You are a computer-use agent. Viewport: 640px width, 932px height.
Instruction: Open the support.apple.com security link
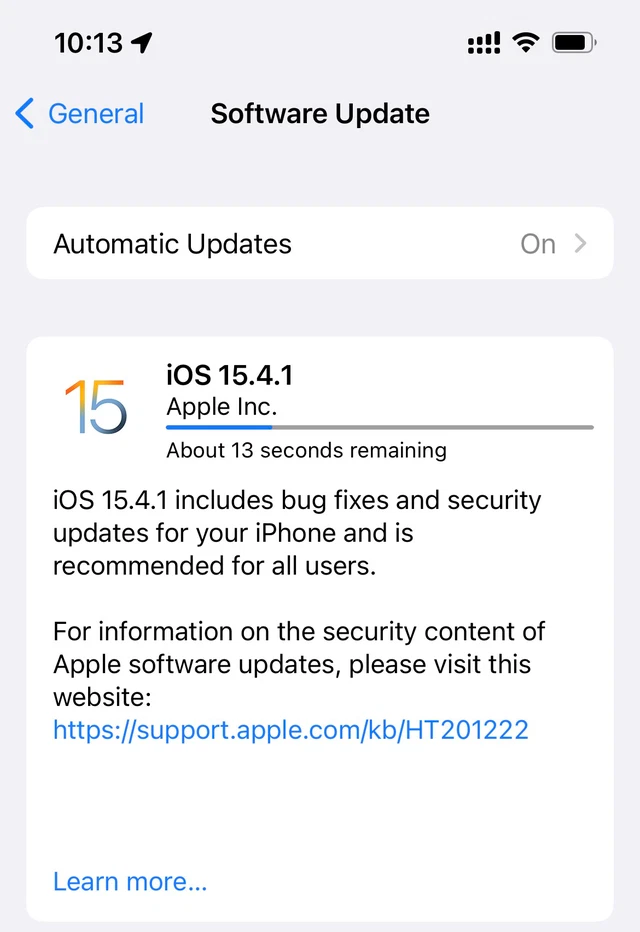point(290,730)
